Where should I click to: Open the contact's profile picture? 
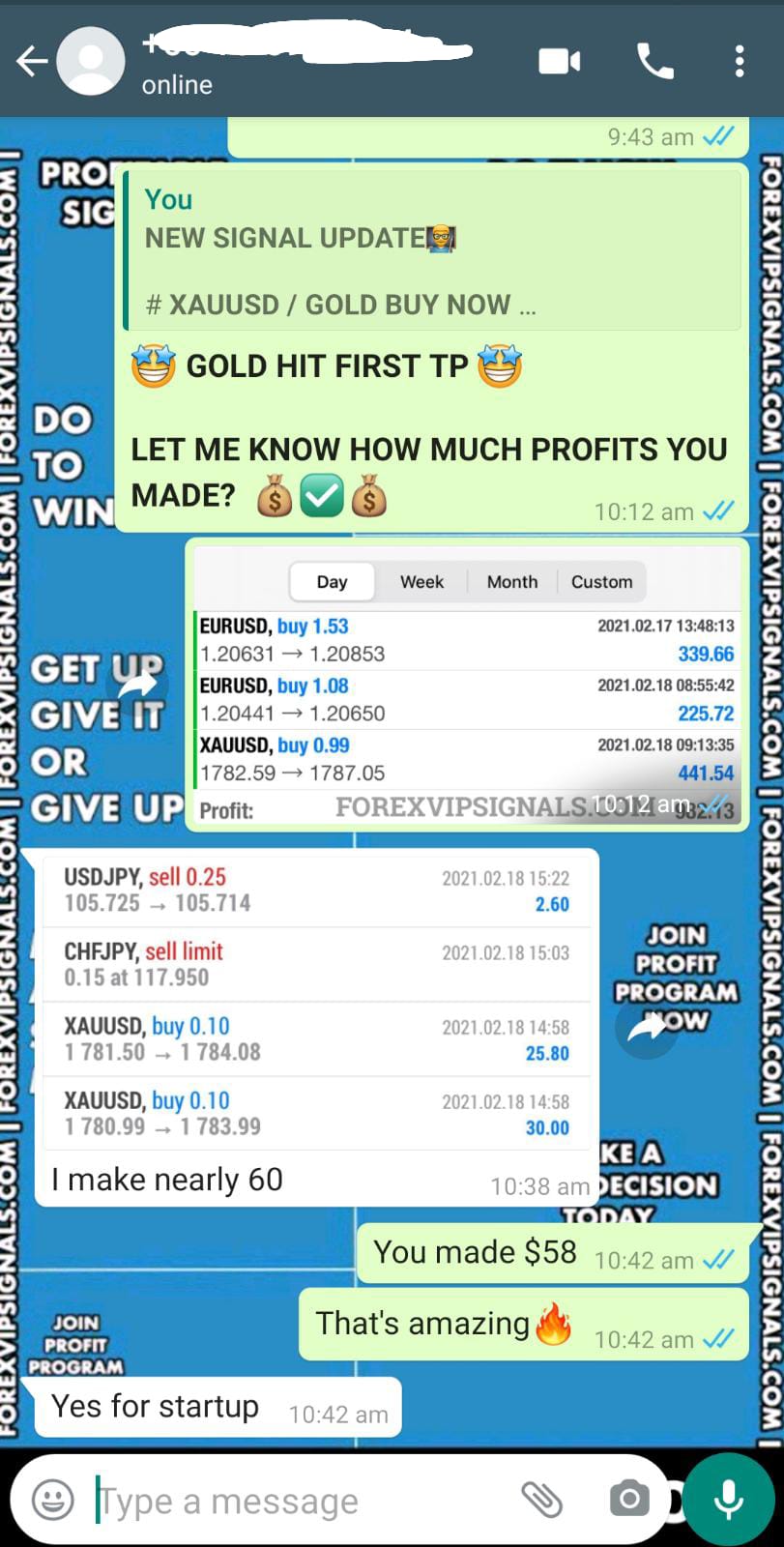click(x=91, y=62)
